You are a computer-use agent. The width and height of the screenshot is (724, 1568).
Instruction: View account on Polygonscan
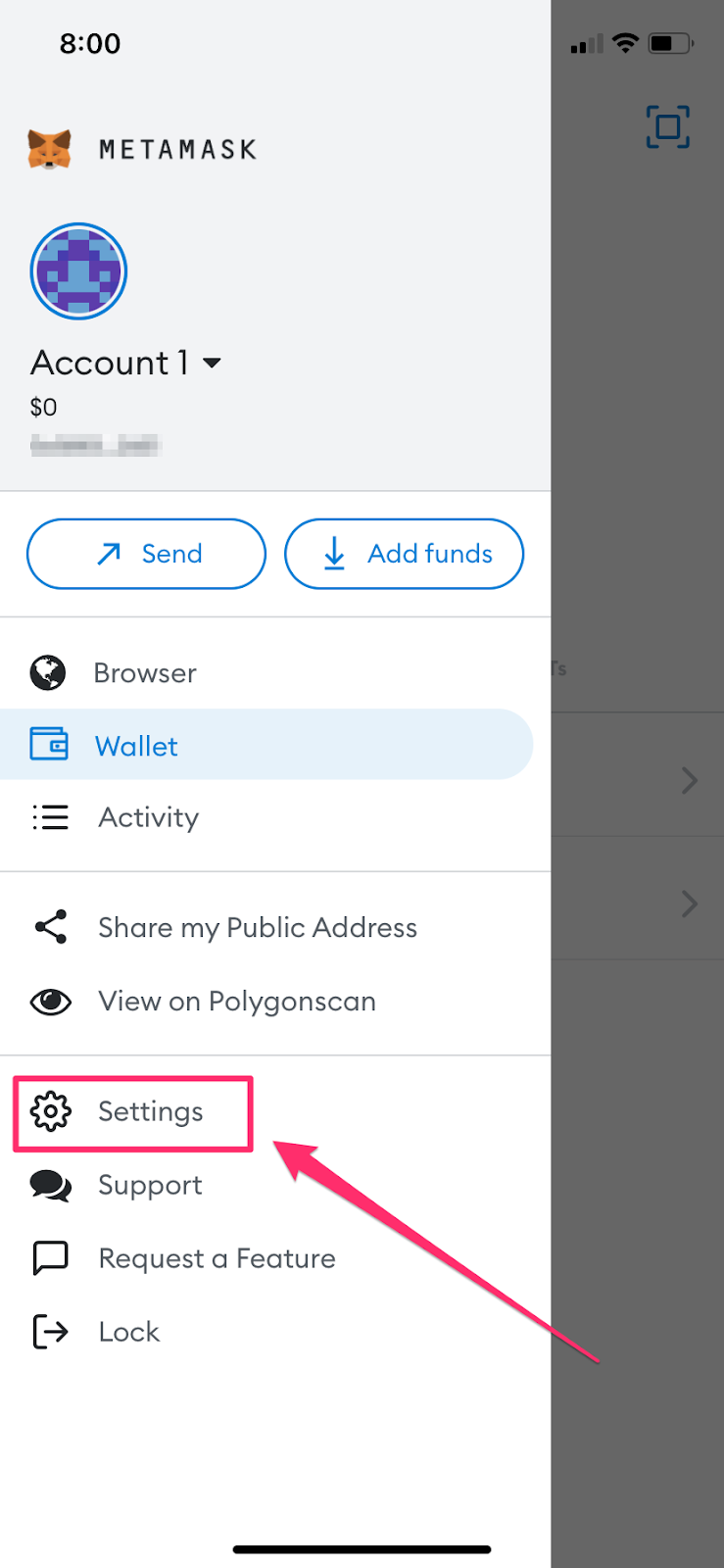coord(236,1001)
